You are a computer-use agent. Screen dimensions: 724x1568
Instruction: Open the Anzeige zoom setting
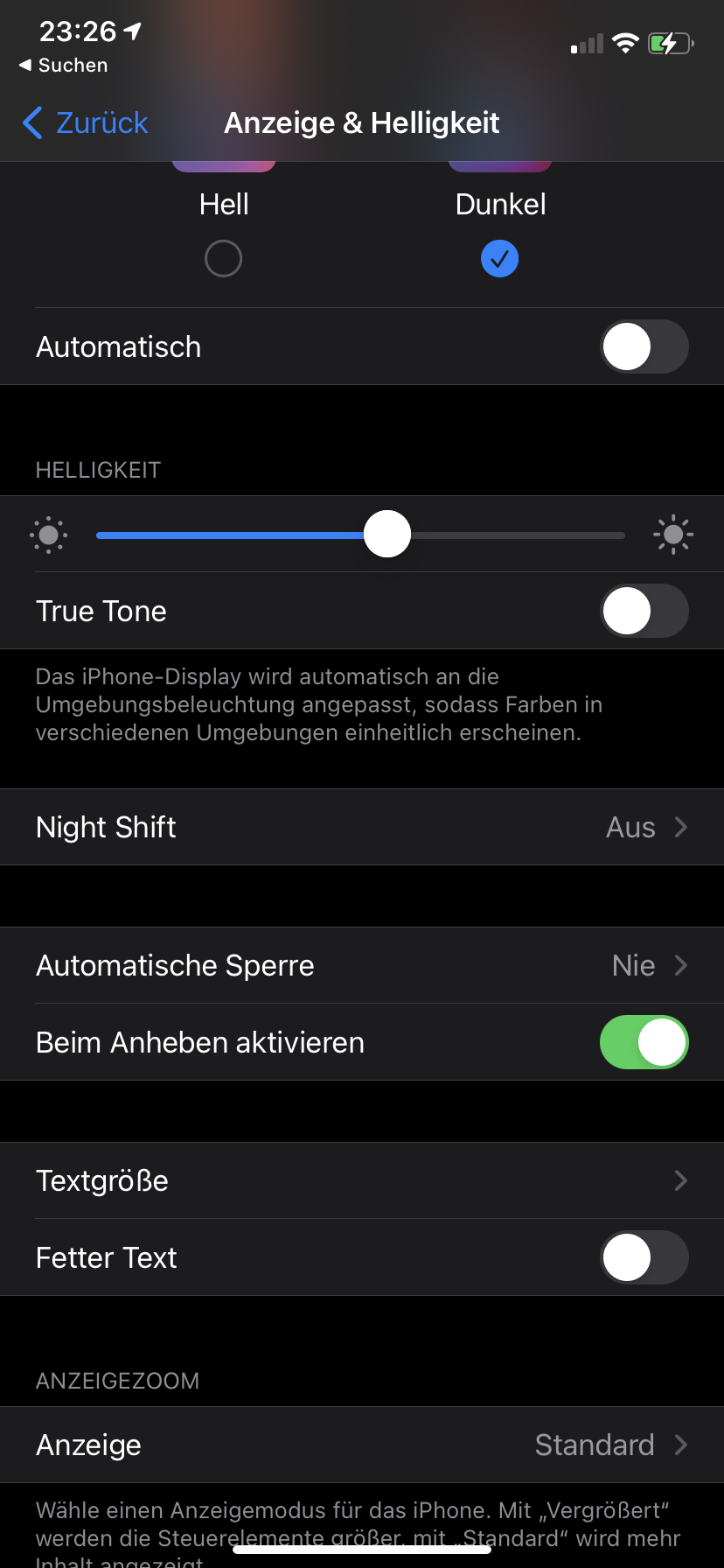pyautogui.click(x=362, y=1445)
